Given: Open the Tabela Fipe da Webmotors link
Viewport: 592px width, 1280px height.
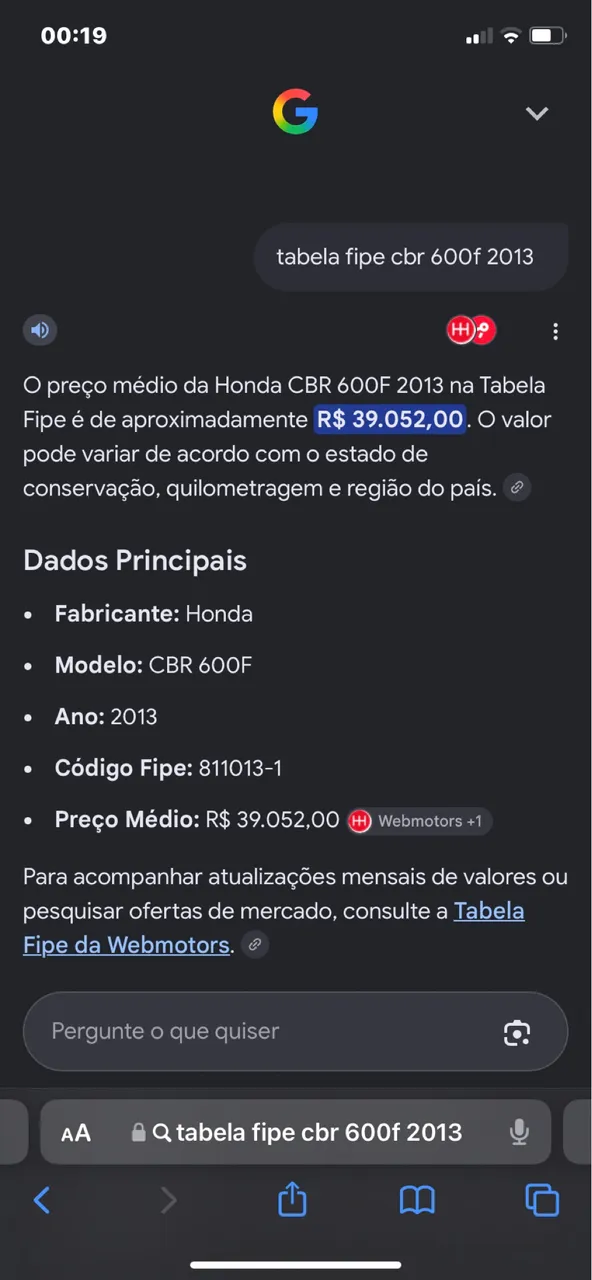Looking at the screenshot, I should coord(274,927).
